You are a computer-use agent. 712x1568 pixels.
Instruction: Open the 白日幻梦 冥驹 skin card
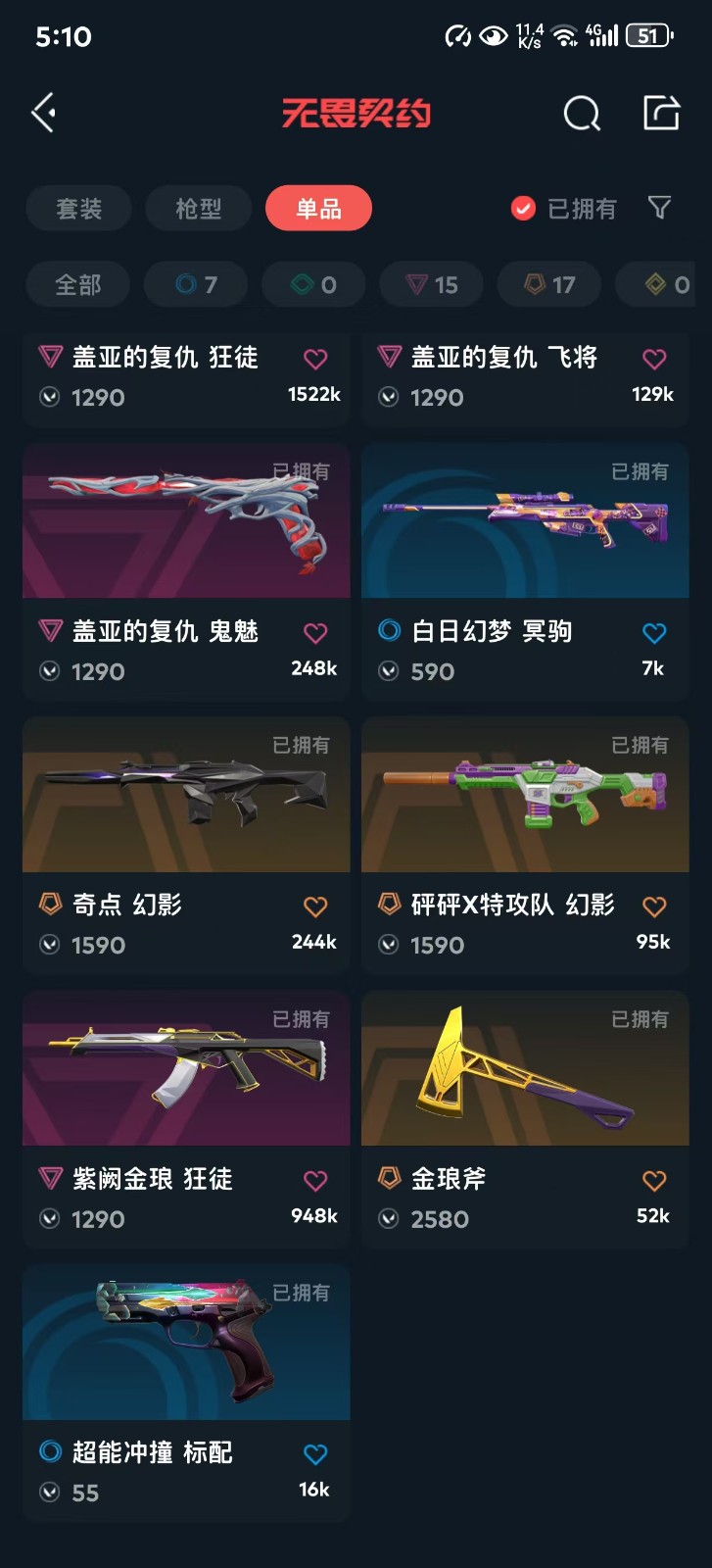pos(525,571)
